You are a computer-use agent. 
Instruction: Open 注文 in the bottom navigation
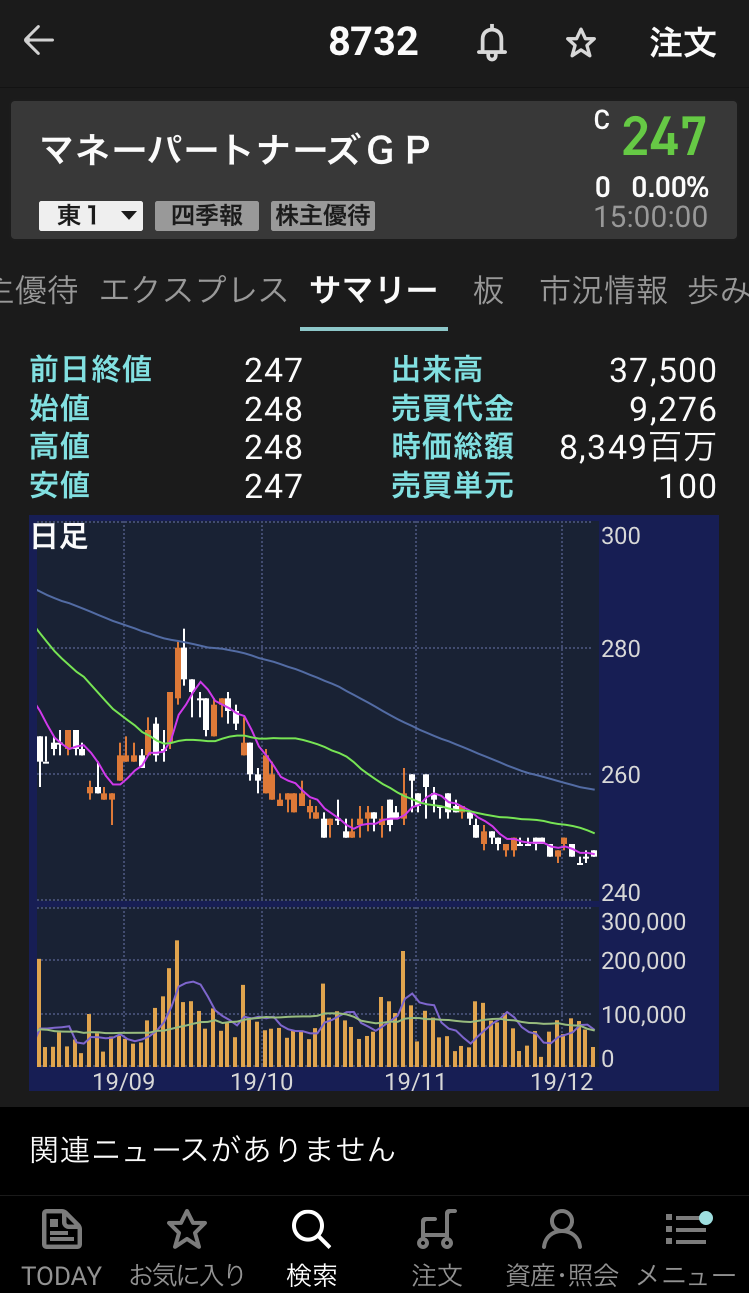[x=436, y=1245]
